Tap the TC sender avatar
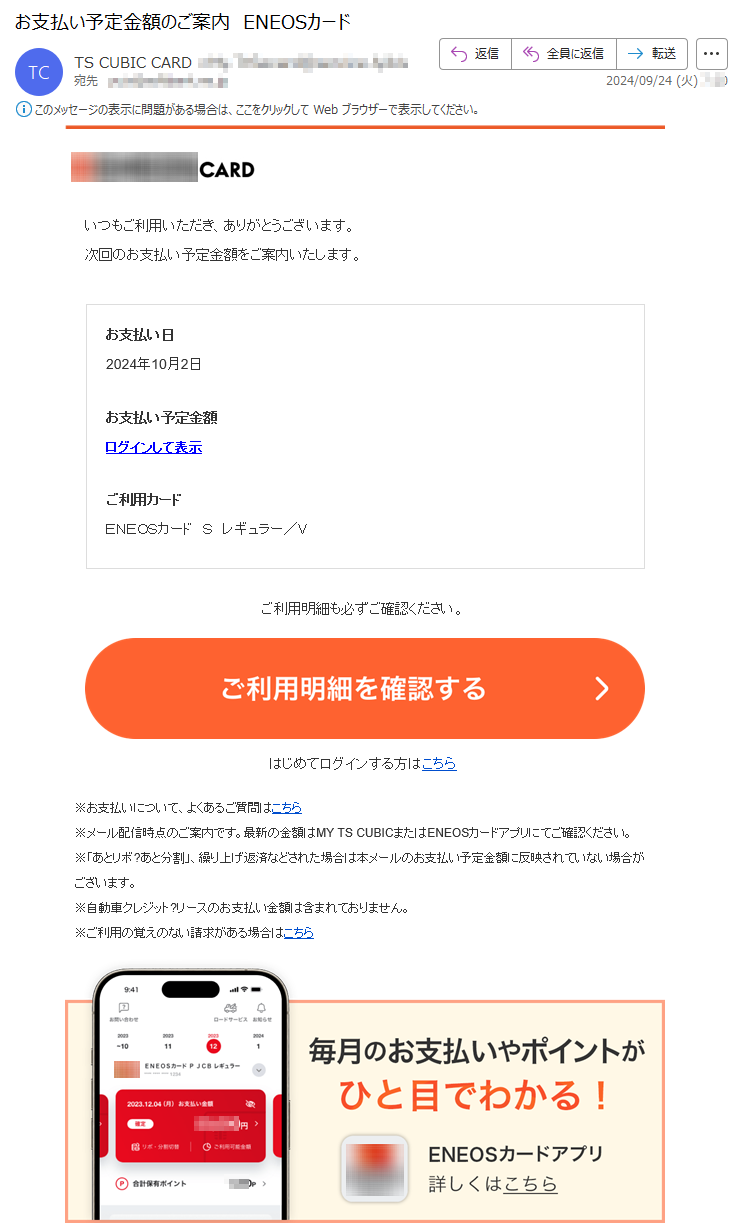This screenshot has height=1226, width=729. tap(39, 72)
